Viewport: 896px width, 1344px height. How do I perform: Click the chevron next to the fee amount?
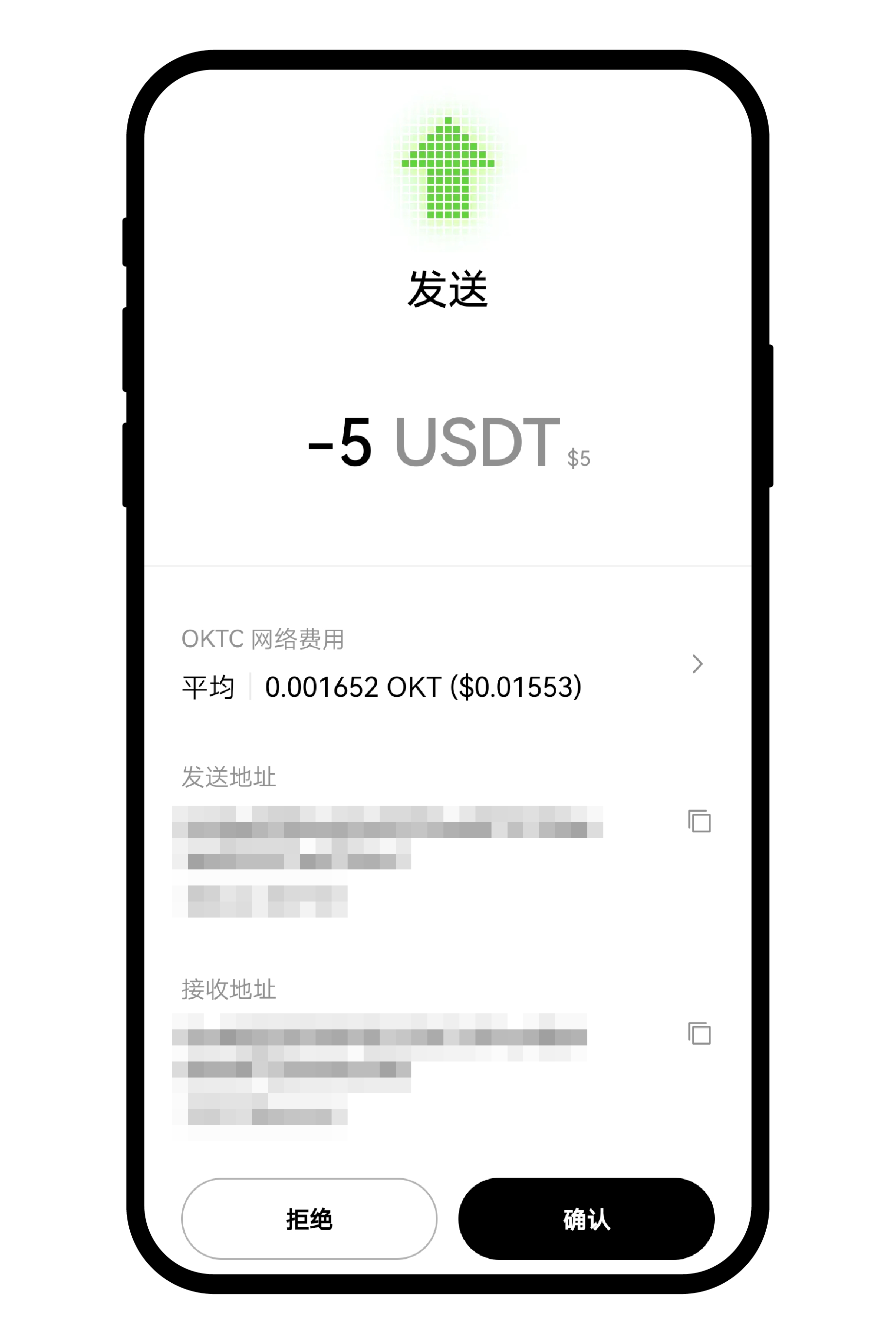coord(698,665)
